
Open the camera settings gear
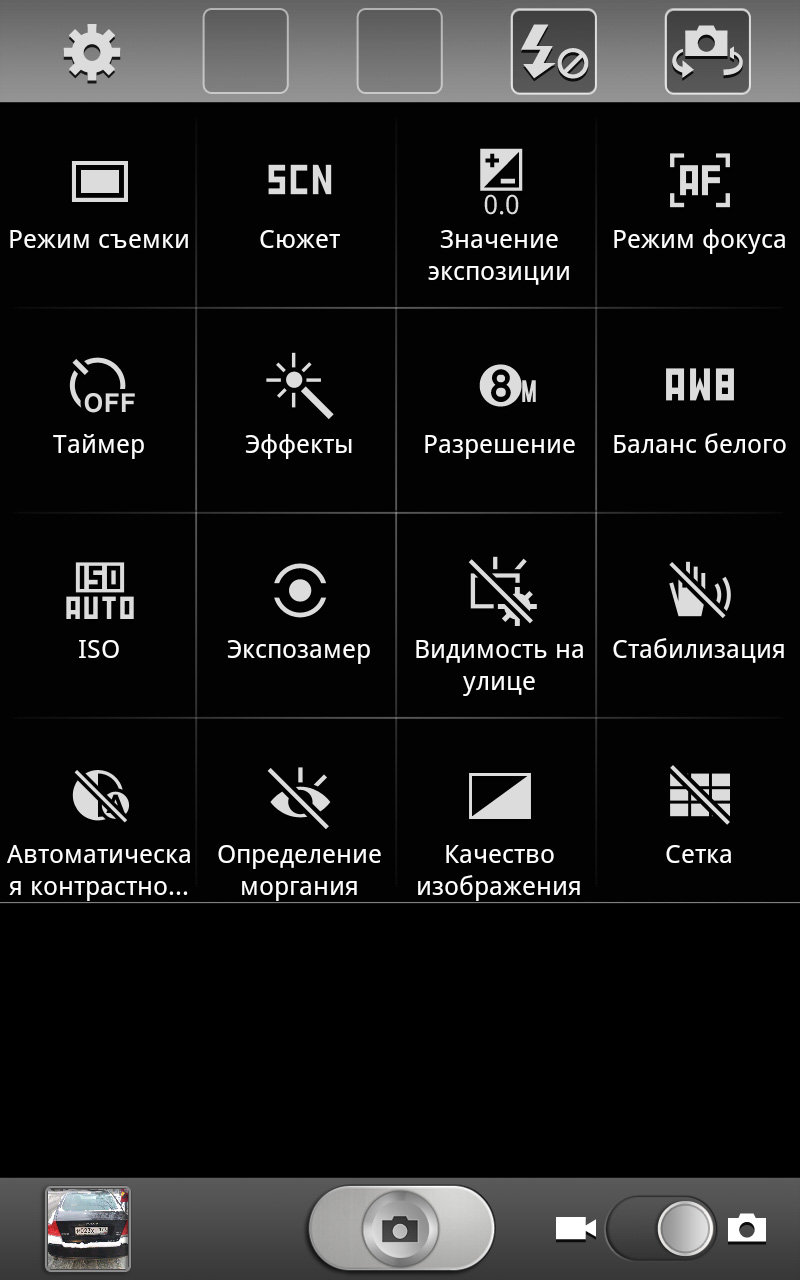92,52
